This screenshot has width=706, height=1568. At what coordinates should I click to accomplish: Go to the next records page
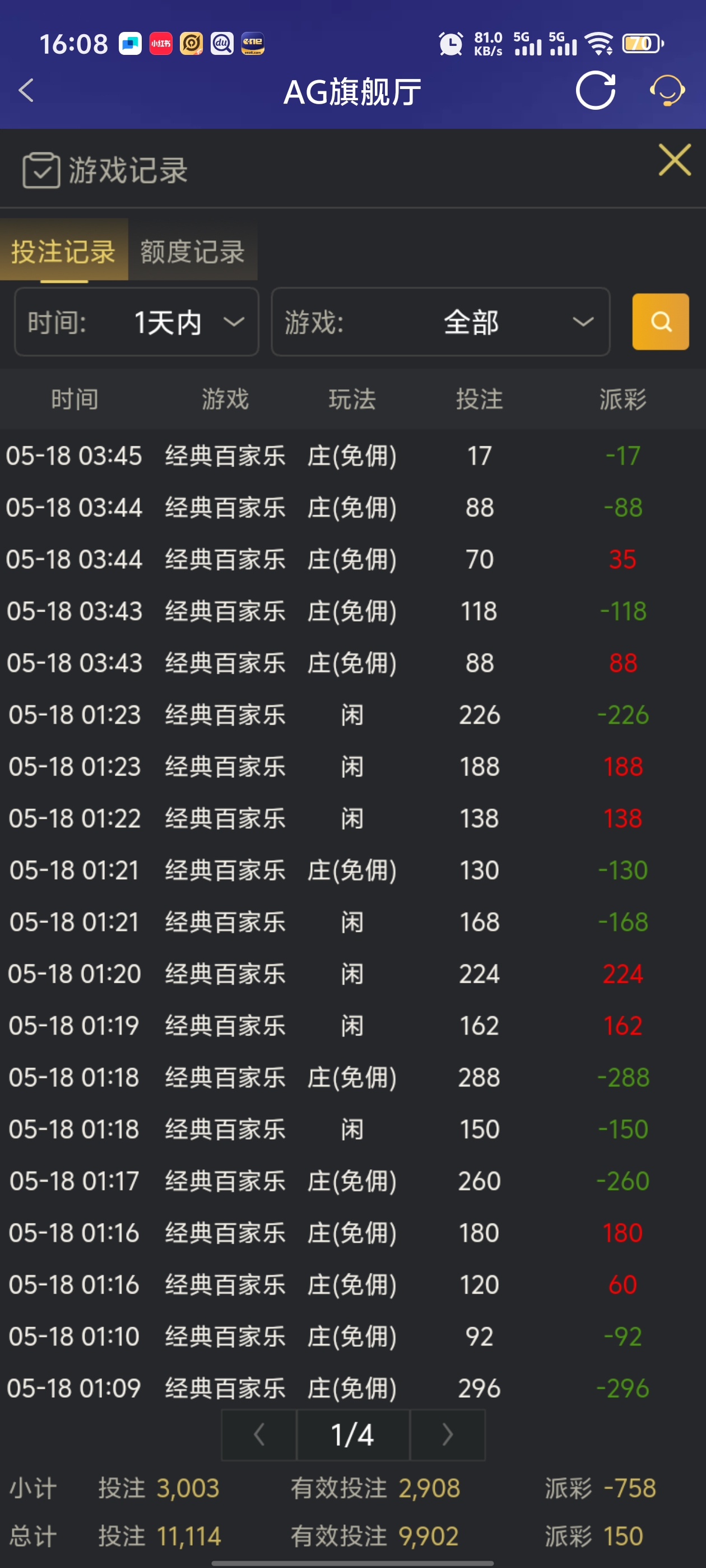tap(447, 1435)
